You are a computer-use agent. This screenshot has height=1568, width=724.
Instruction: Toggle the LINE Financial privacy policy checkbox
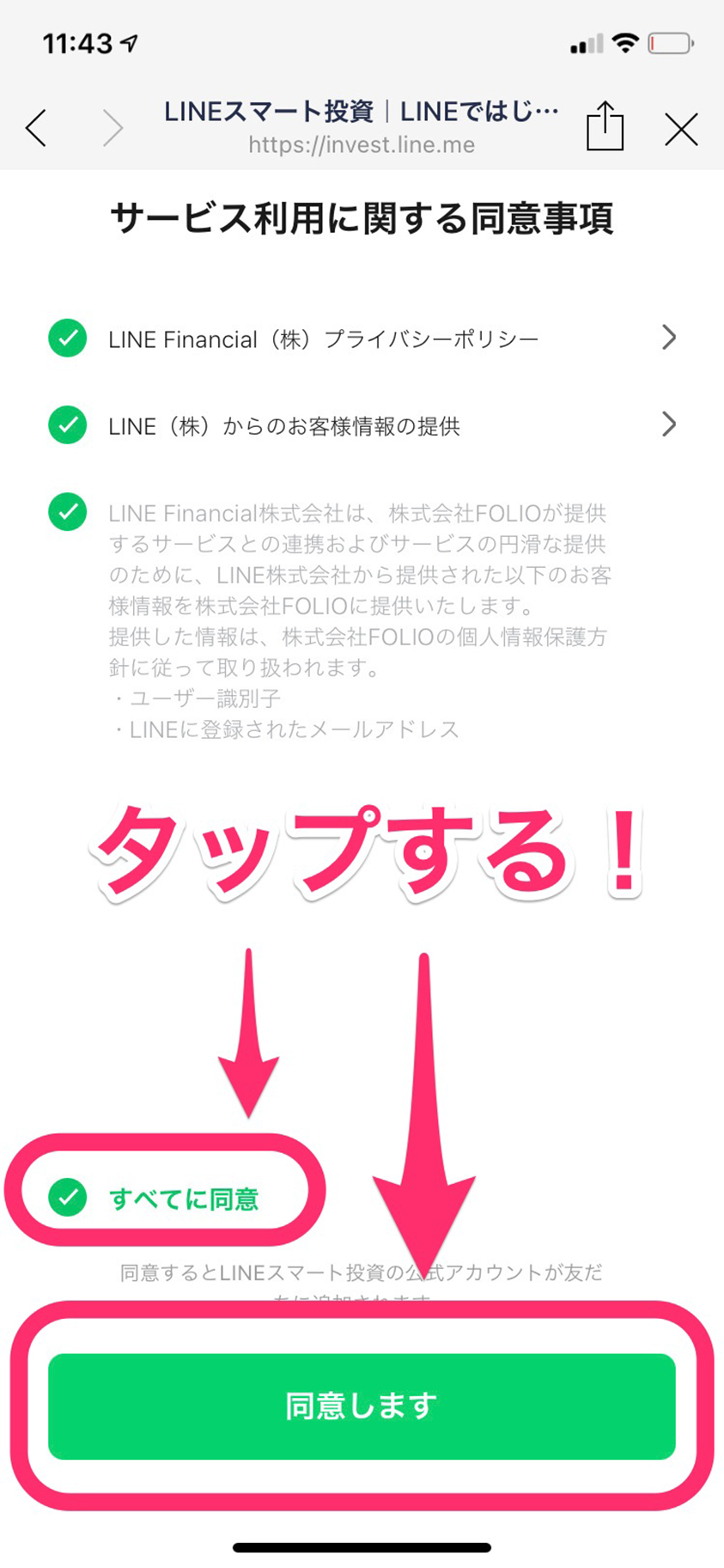68,339
